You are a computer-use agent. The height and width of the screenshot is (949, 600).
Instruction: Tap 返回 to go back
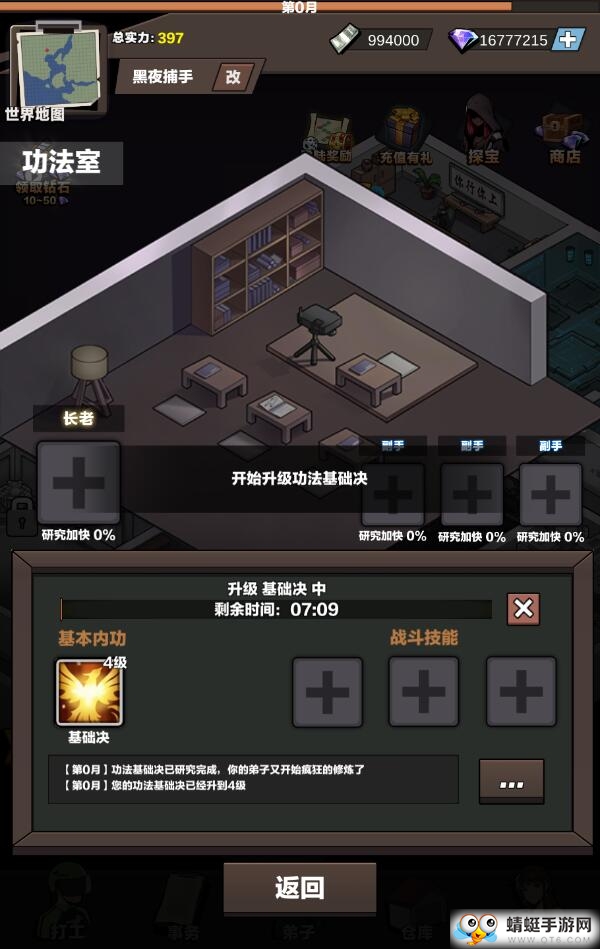[x=299, y=886]
